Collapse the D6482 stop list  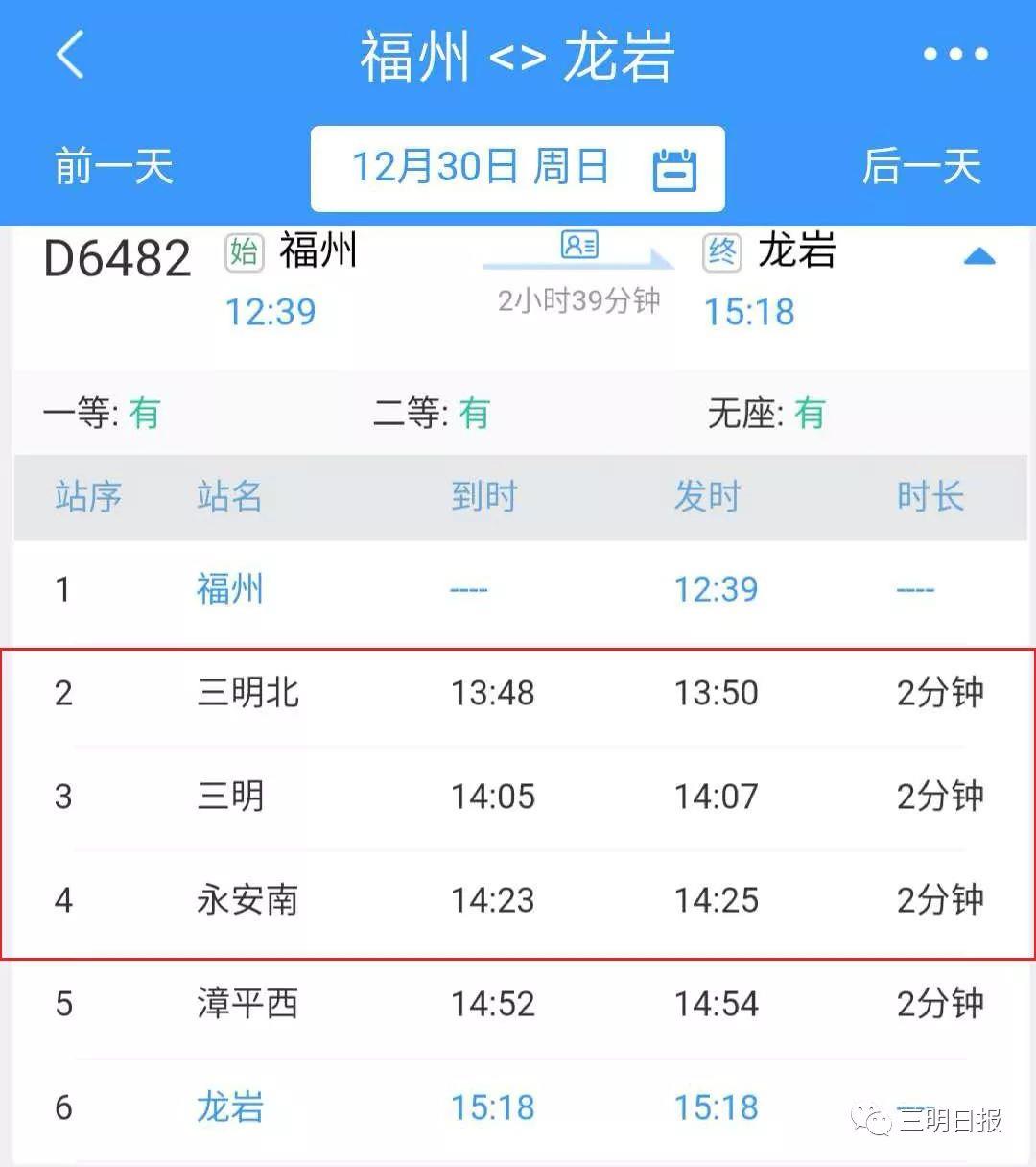(x=978, y=256)
